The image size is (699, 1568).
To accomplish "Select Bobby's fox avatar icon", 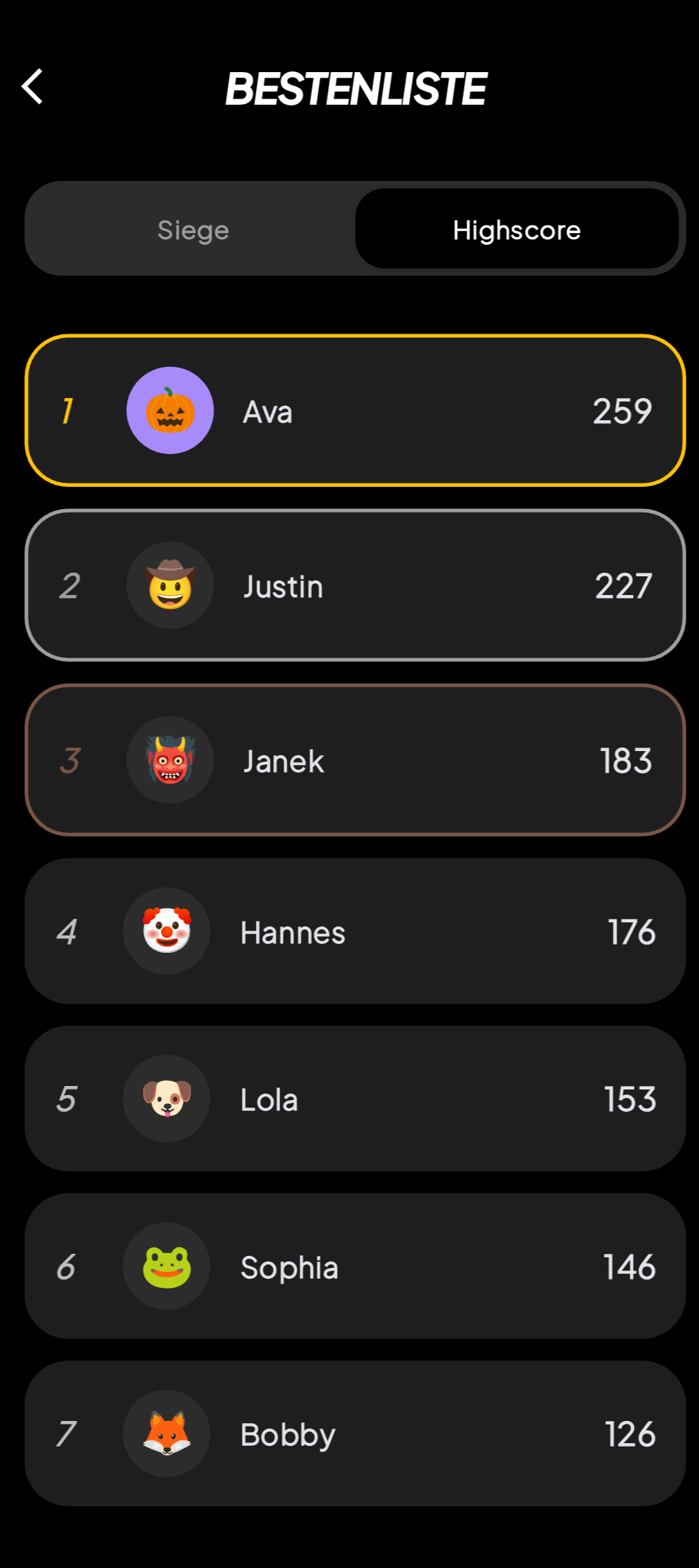I will tap(166, 1433).
